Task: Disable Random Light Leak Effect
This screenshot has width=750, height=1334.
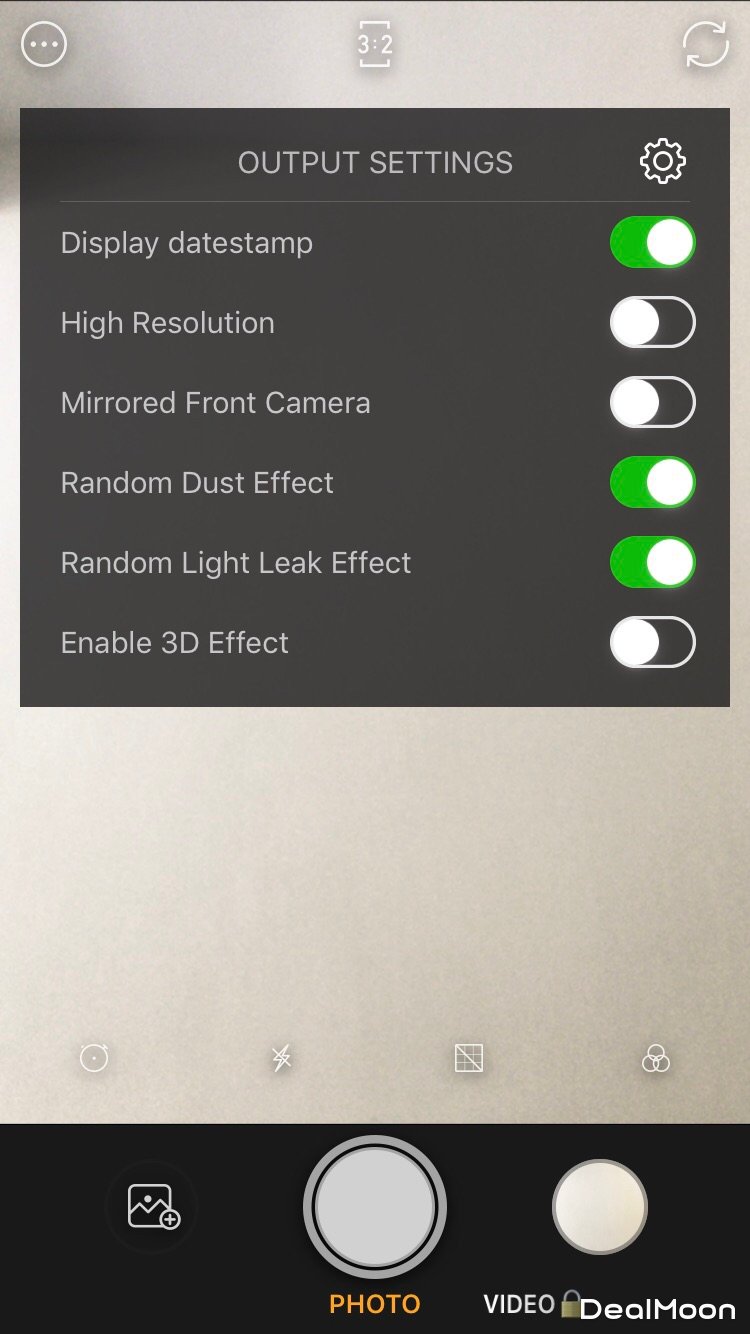Action: [652, 563]
